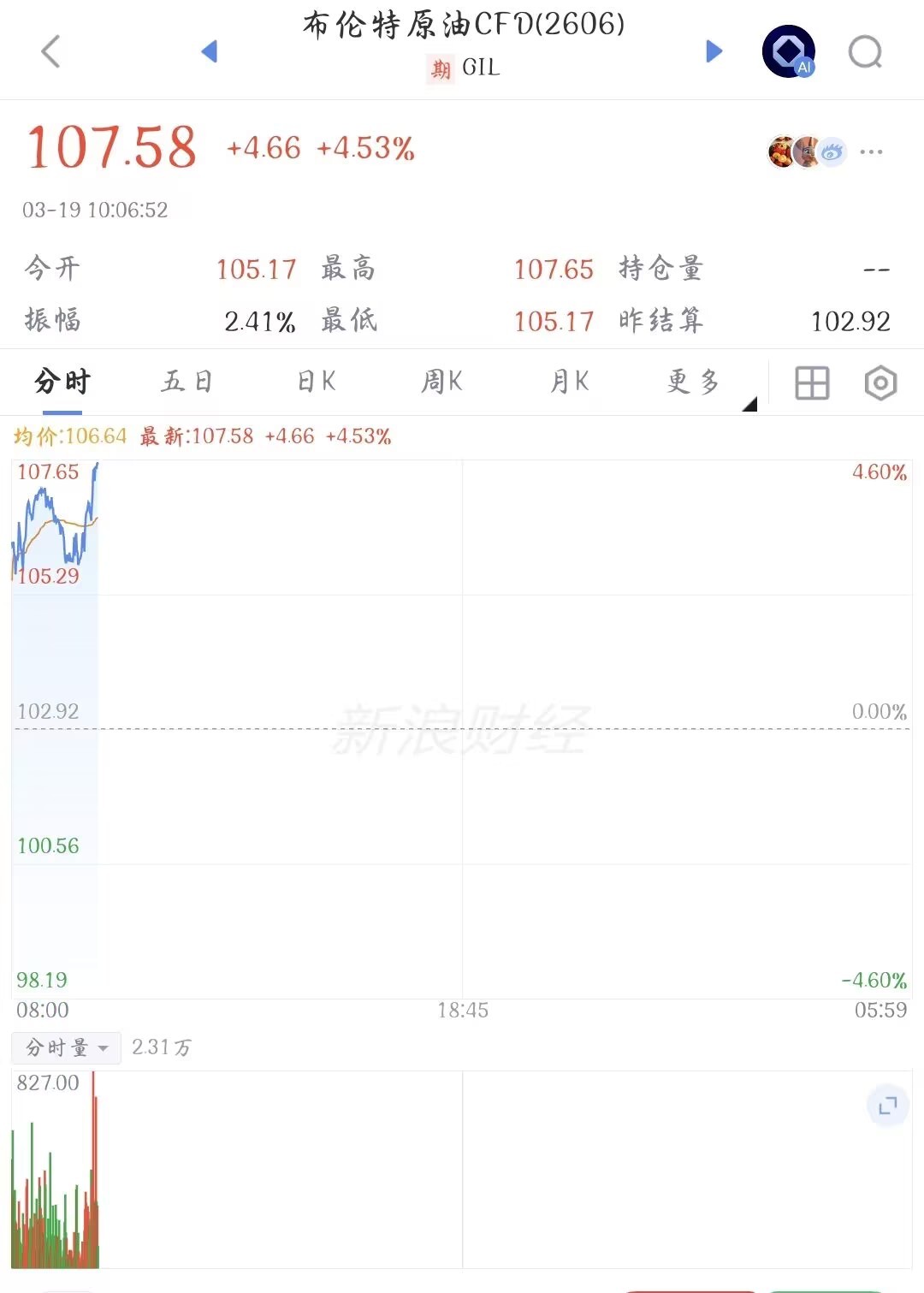This screenshot has height=1293, width=924.
Task: Expand the 更多 chart periods
Action: pyautogui.click(x=695, y=382)
